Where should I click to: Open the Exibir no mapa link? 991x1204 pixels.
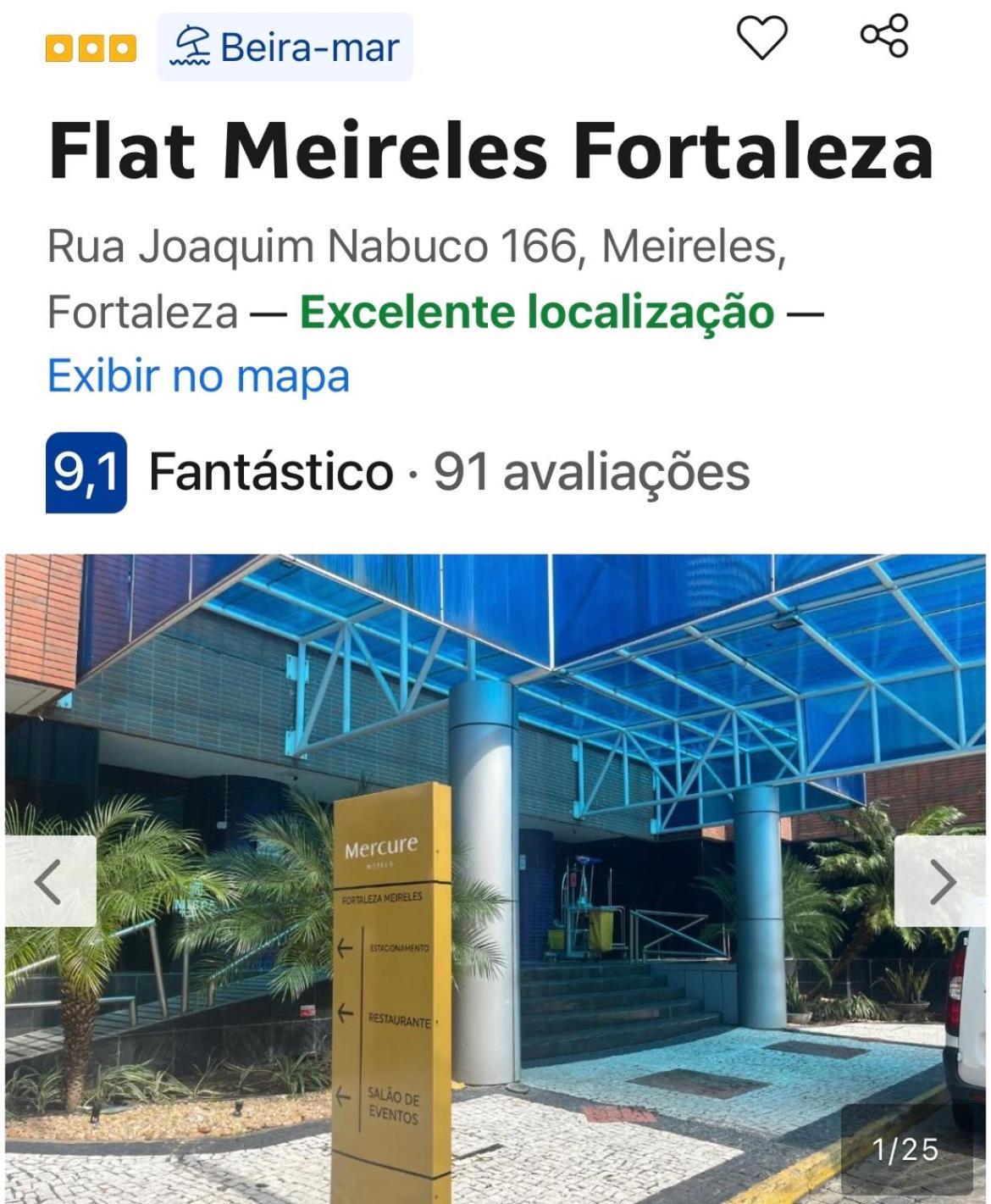(198, 375)
